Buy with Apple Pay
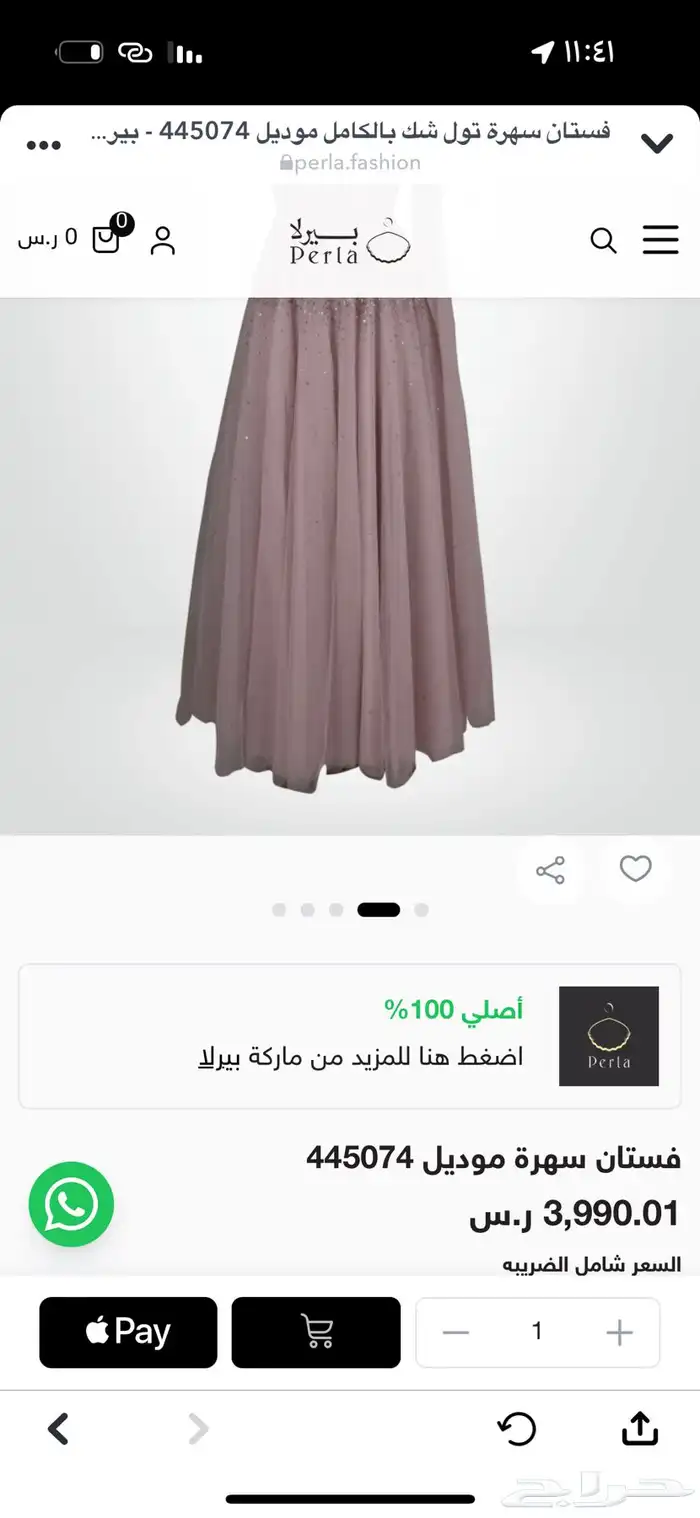This screenshot has height=1518, width=700. point(128,1332)
